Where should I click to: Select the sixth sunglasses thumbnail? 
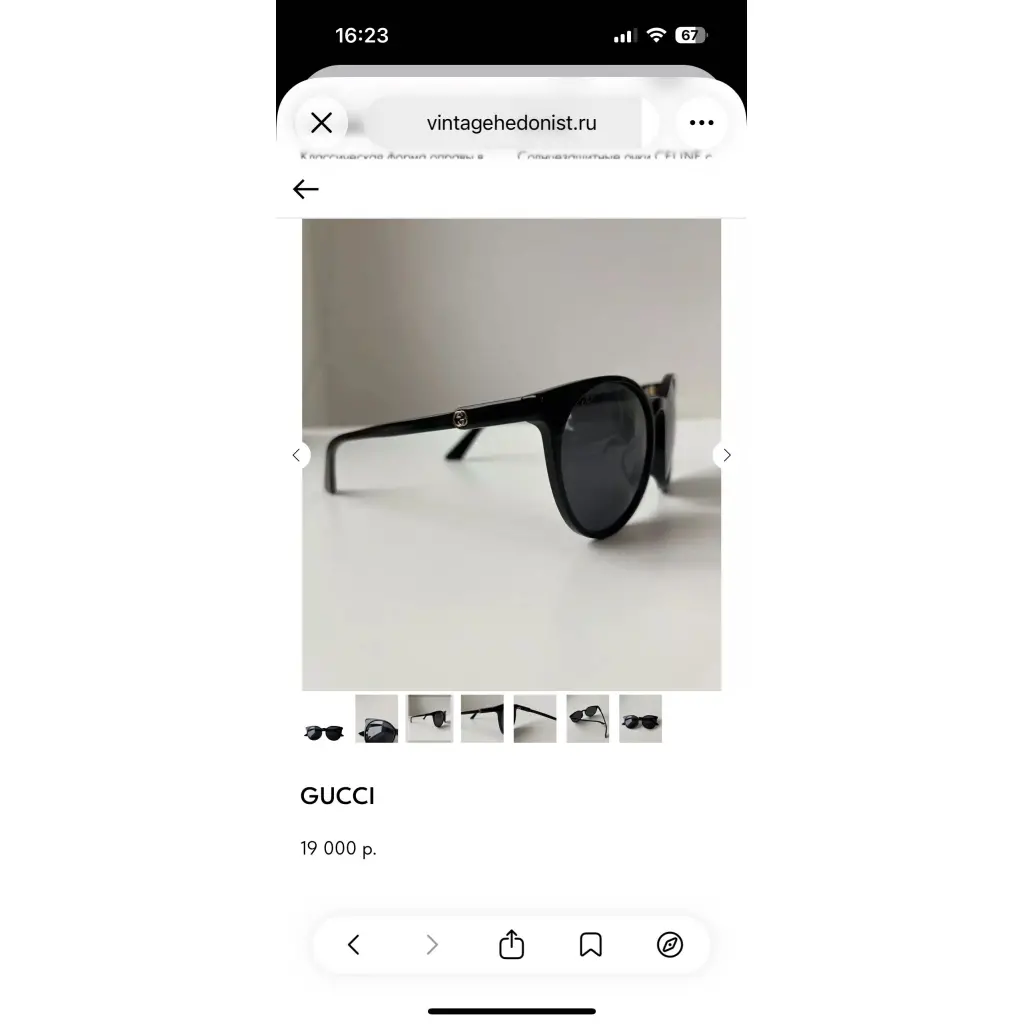588,719
